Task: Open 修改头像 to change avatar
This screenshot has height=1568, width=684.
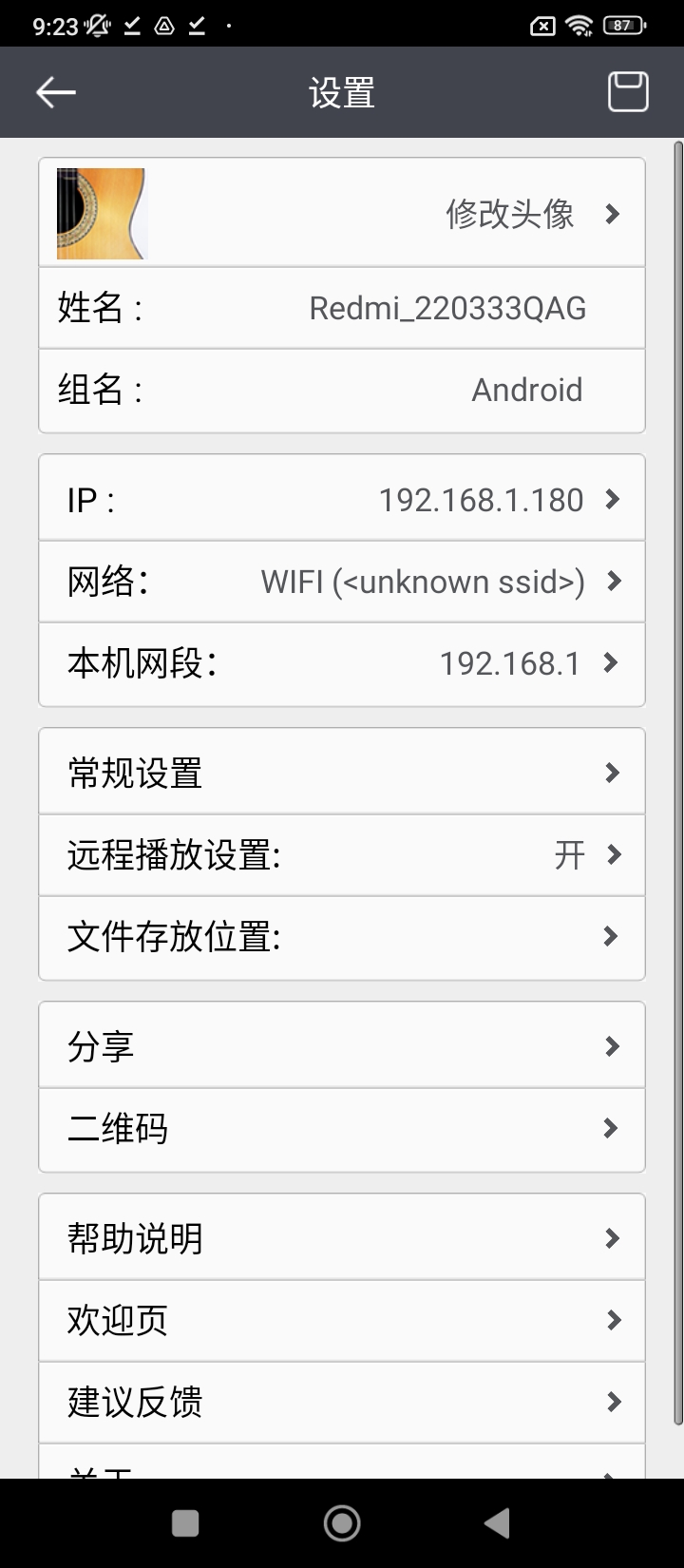Action: [342, 214]
